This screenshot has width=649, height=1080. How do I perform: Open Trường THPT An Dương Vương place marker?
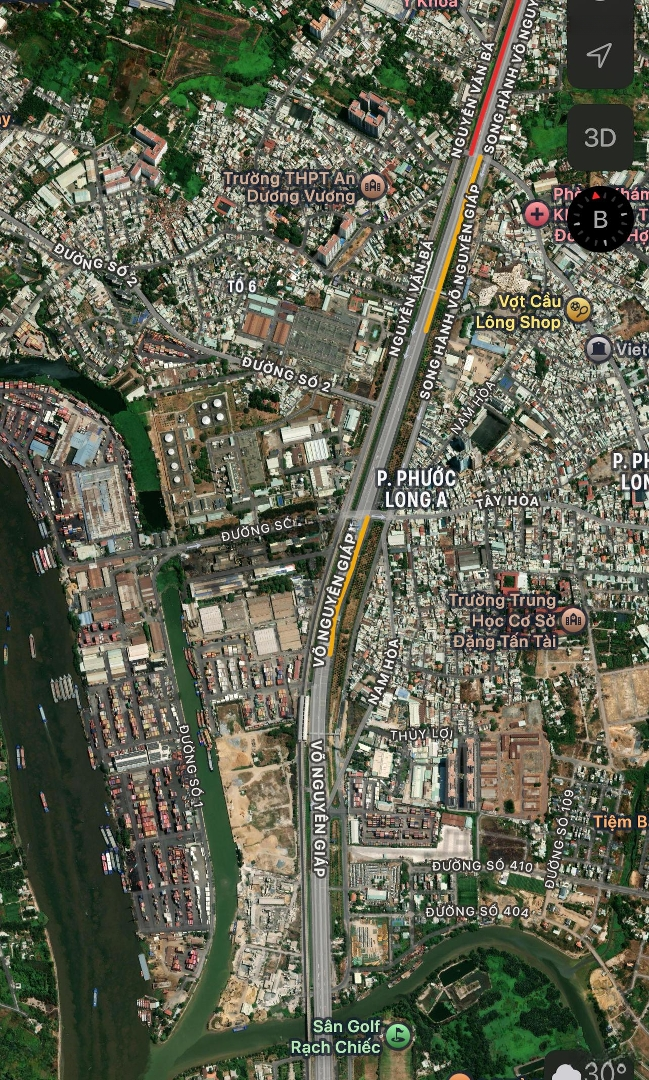(373, 186)
